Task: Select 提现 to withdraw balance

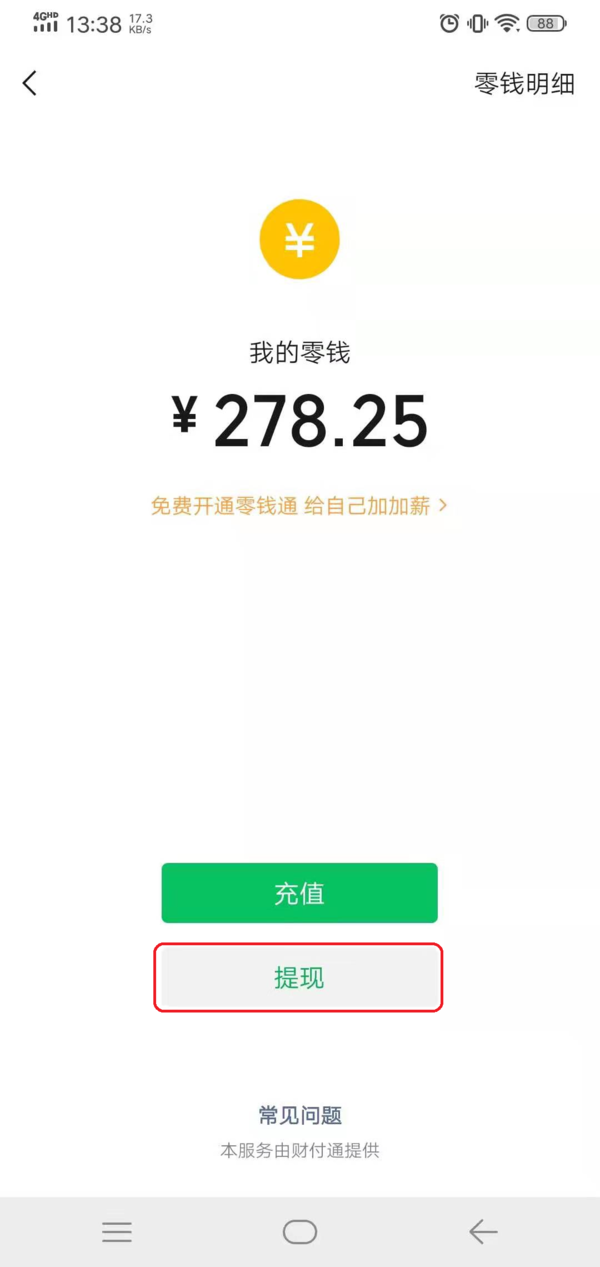Action: click(299, 978)
